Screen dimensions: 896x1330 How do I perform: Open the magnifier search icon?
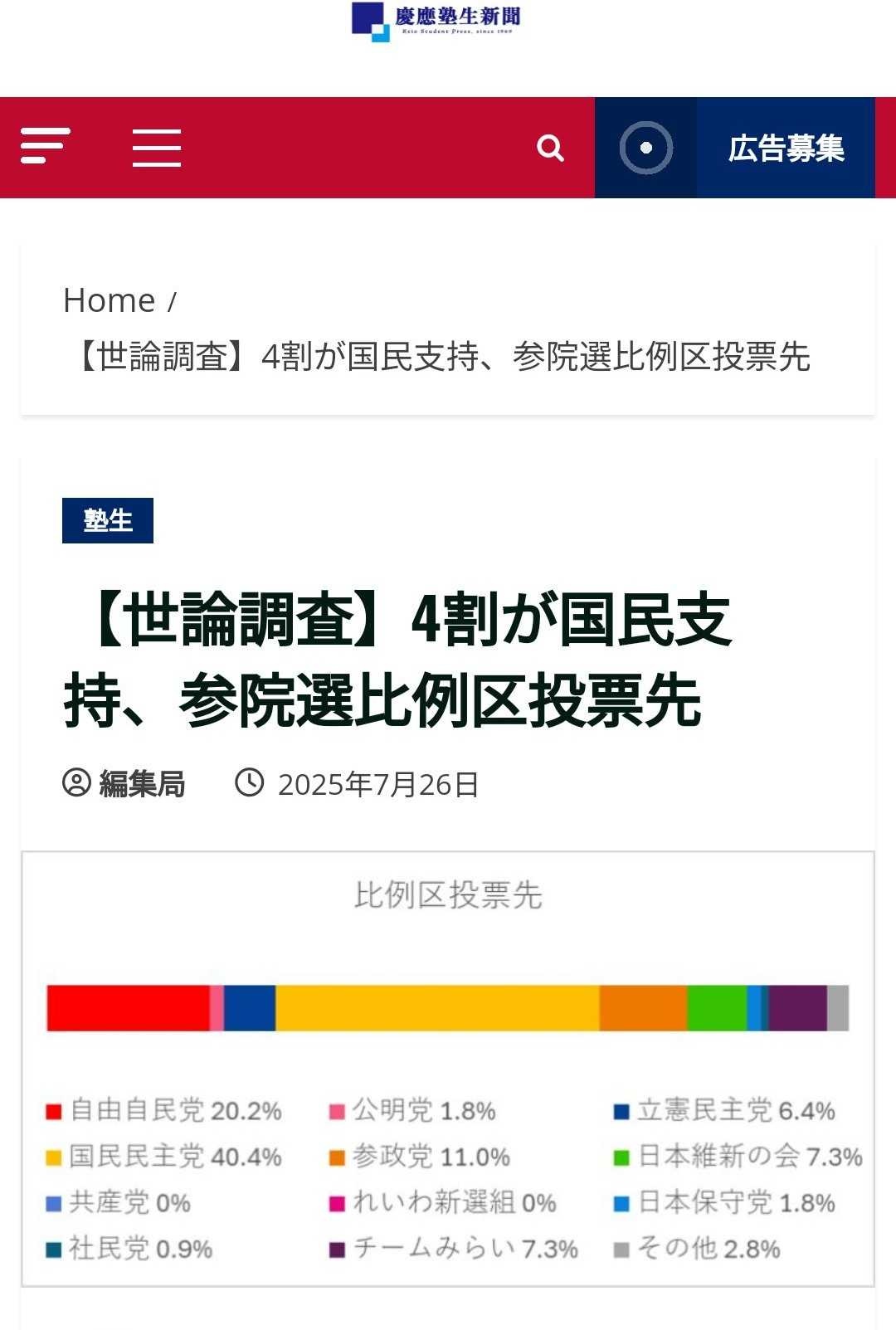550,149
